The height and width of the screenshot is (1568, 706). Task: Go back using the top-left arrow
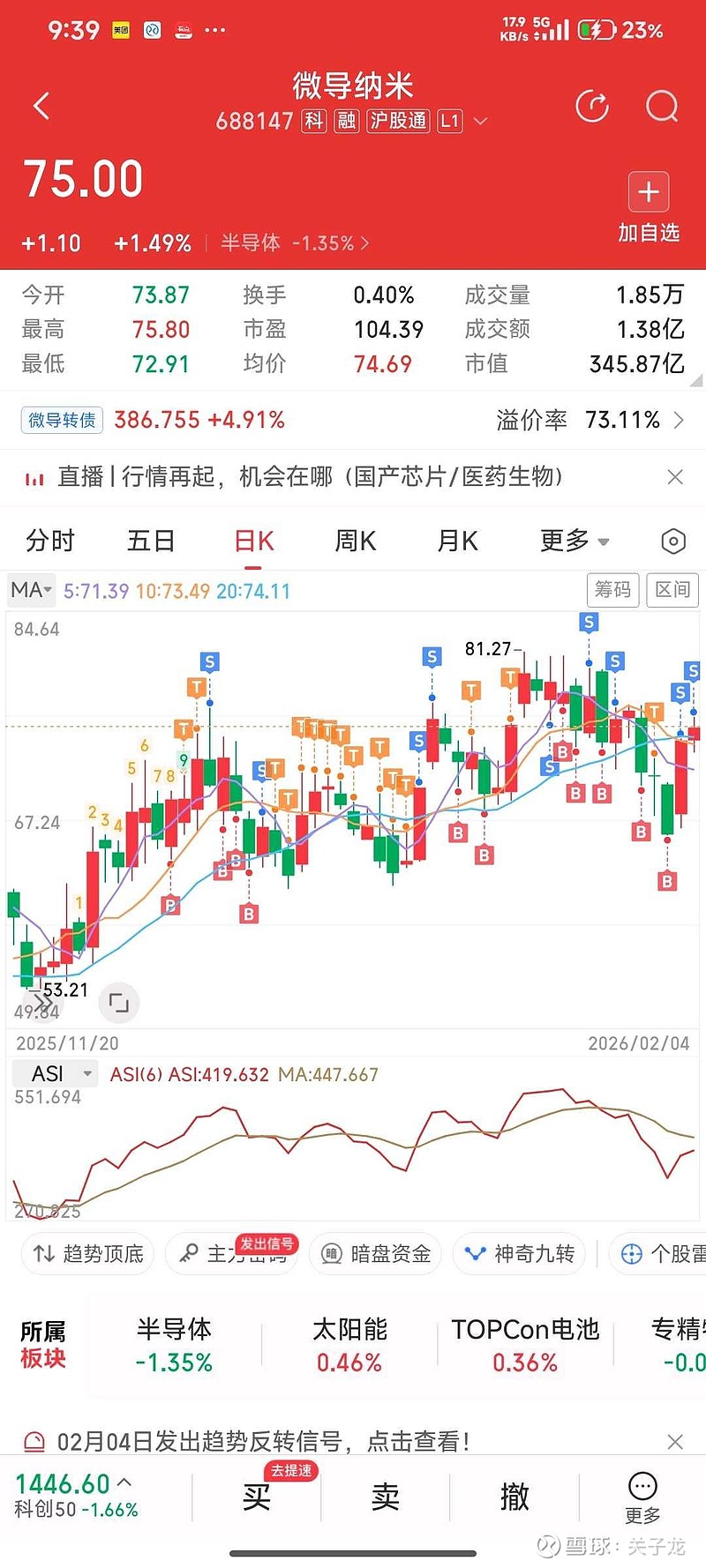(41, 107)
